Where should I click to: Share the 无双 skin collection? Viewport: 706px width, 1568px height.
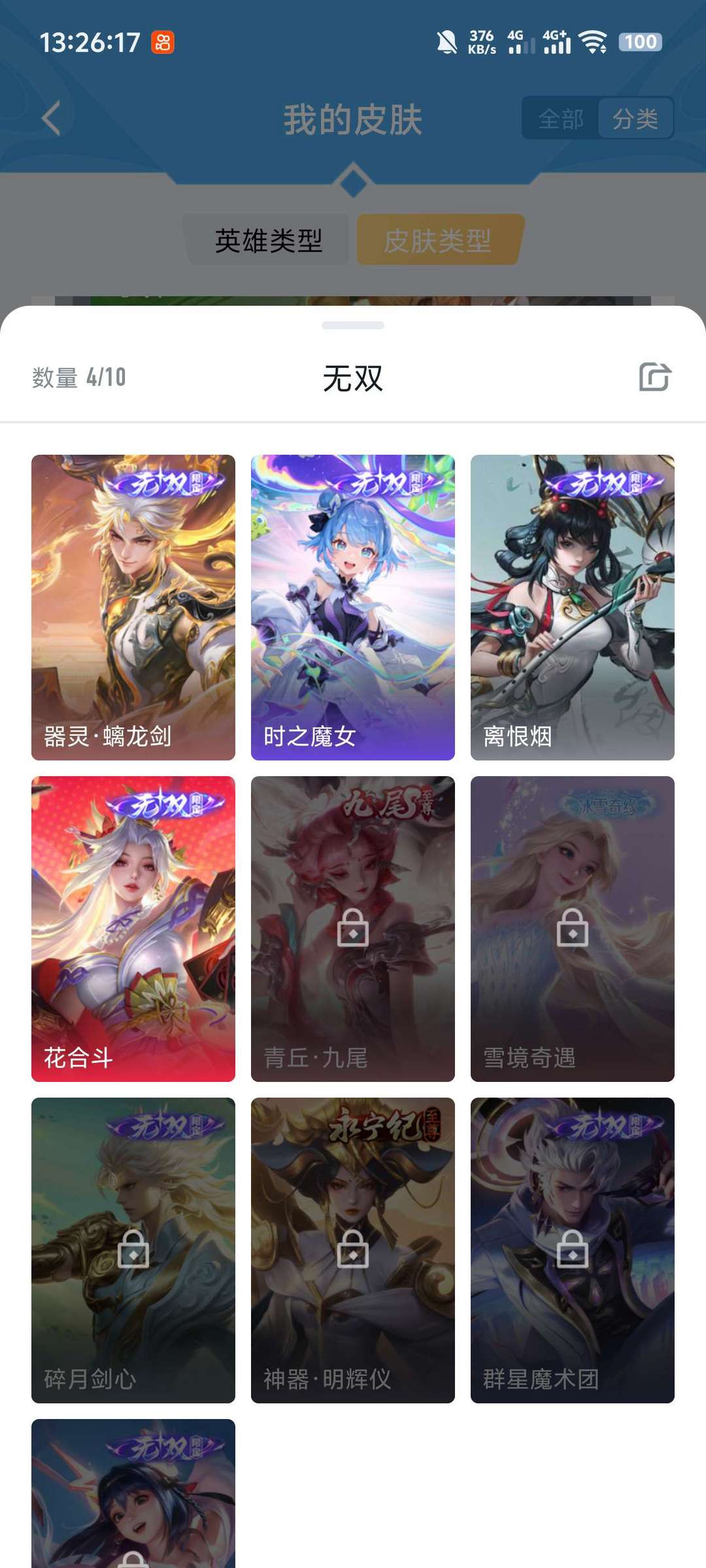655,377
